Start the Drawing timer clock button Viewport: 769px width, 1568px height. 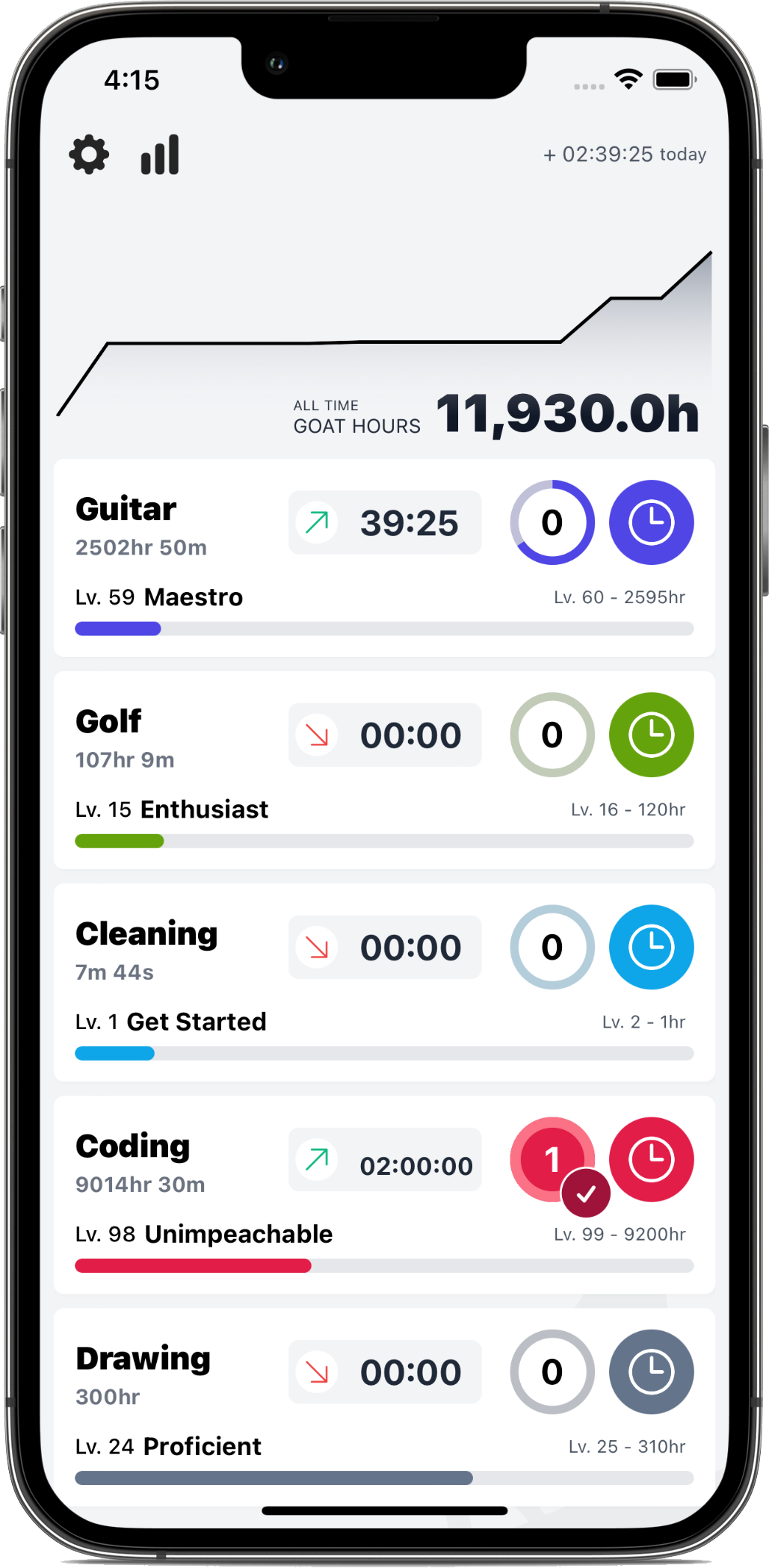point(651,1371)
